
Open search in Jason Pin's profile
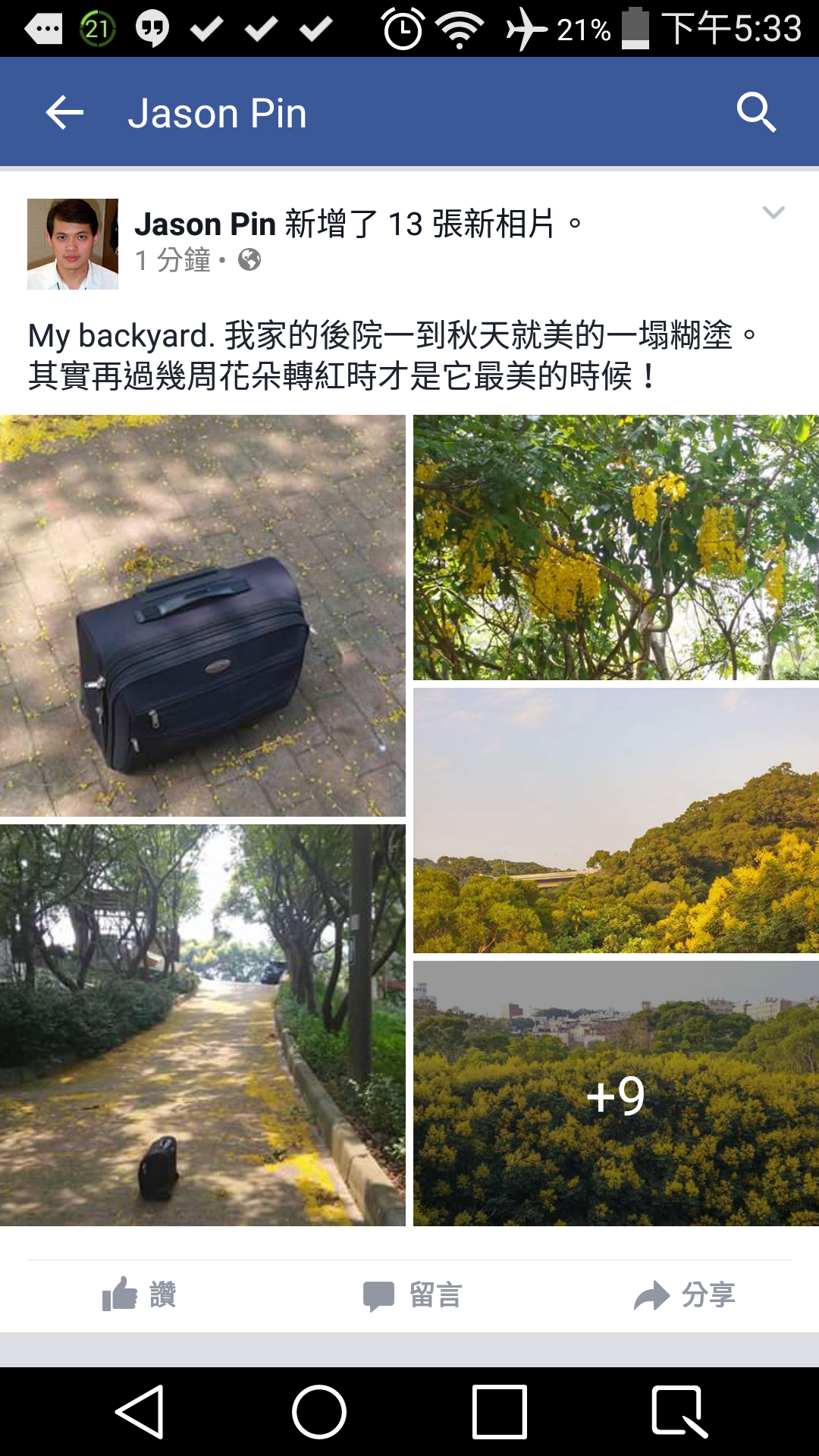click(755, 113)
